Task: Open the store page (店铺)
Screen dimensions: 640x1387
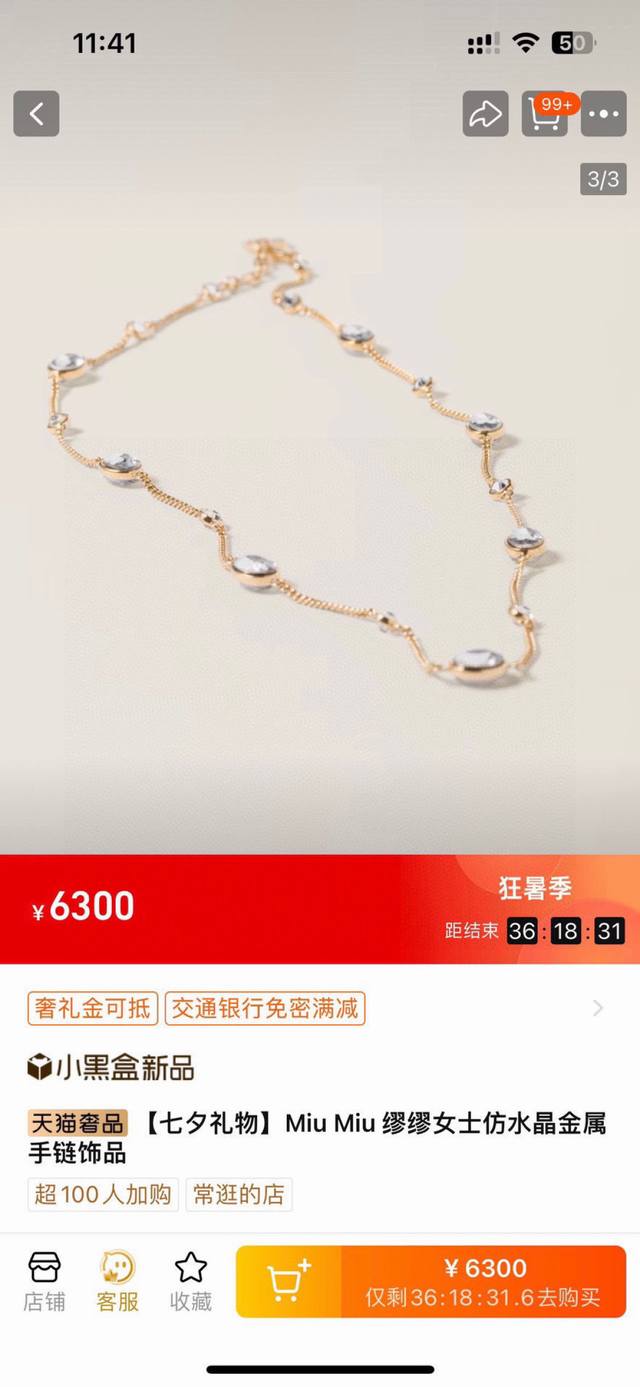Action: click(x=44, y=1281)
